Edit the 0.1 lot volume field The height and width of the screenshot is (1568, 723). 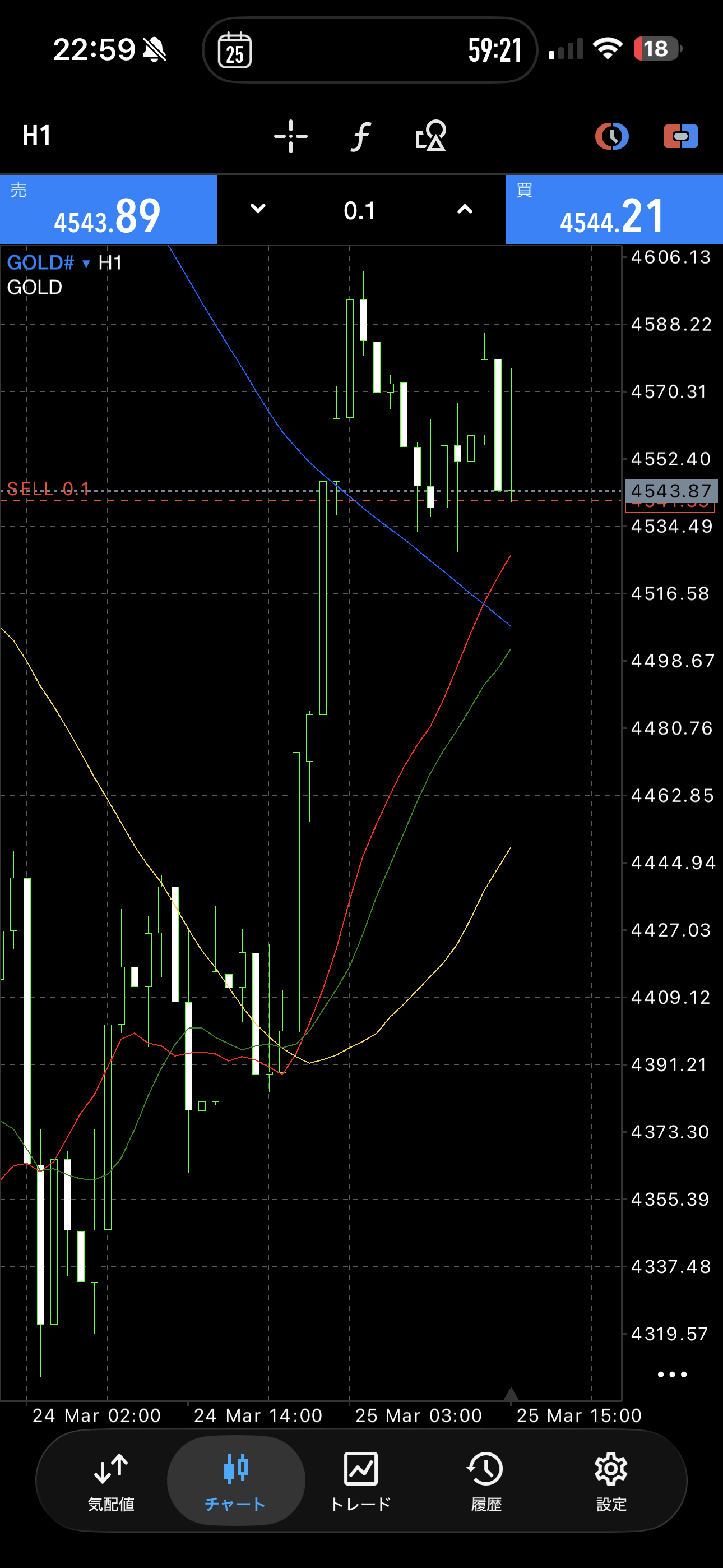pyautogui.click(x=360, y=211)
